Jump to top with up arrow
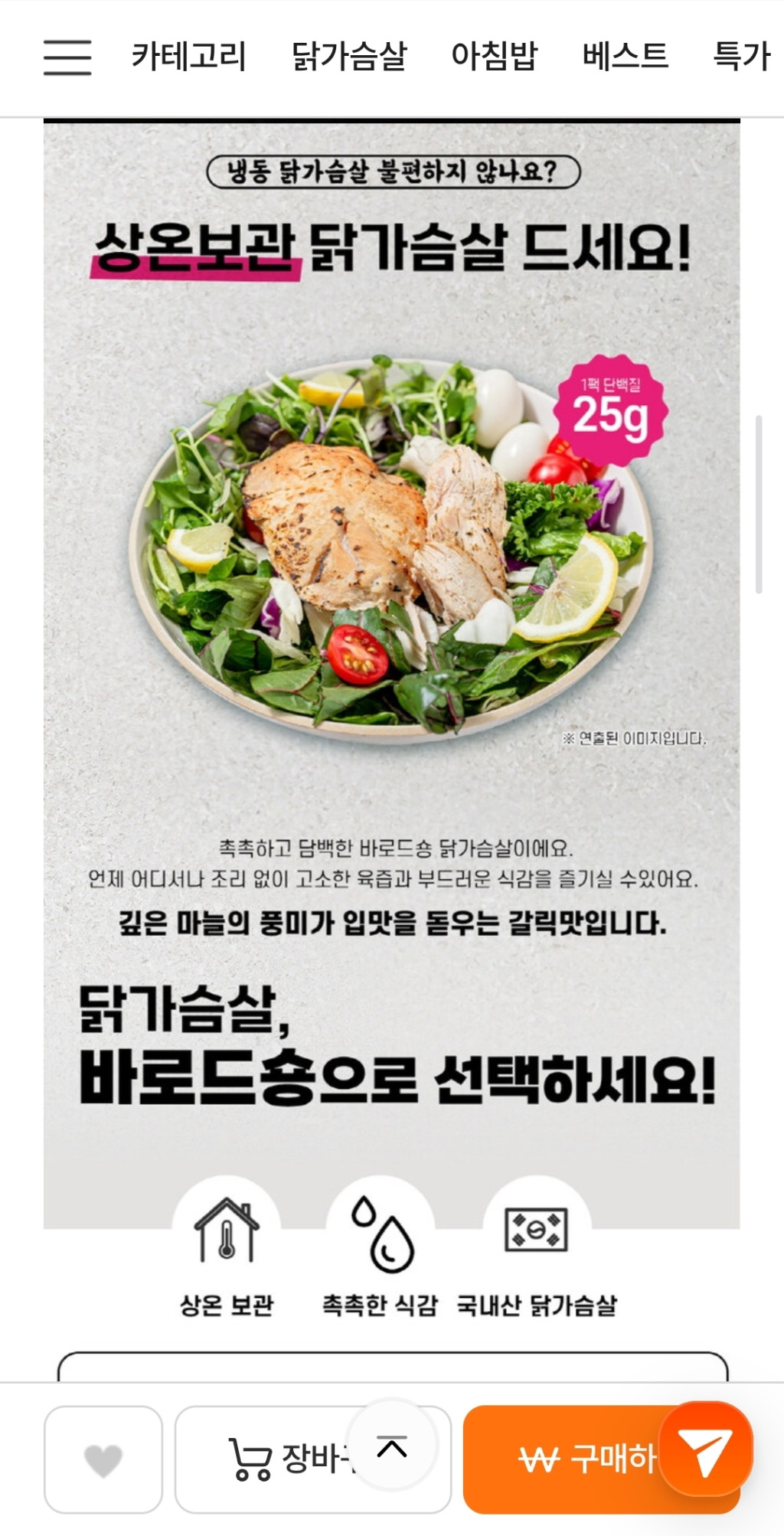 pos(392,1446)
